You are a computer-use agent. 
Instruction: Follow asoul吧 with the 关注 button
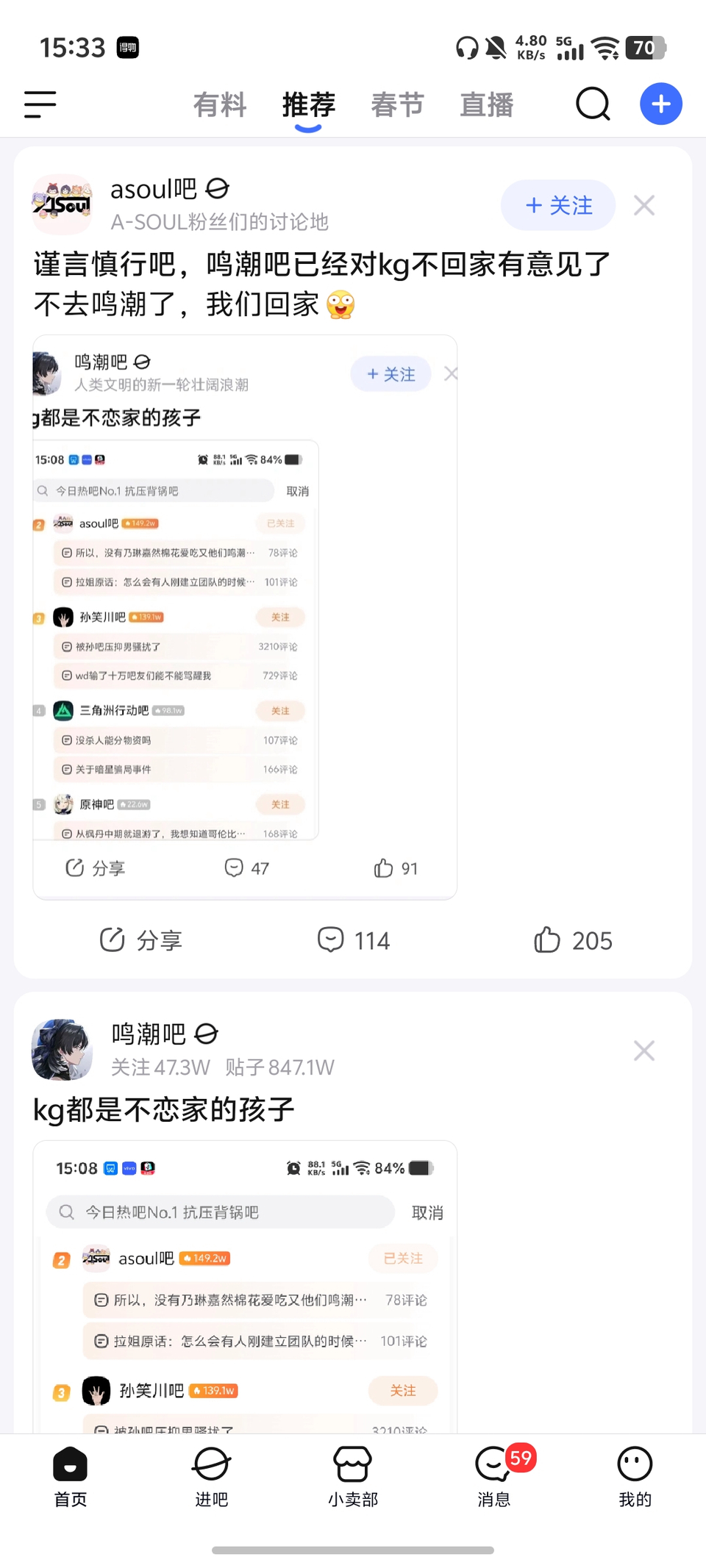[x=558, y=205]
